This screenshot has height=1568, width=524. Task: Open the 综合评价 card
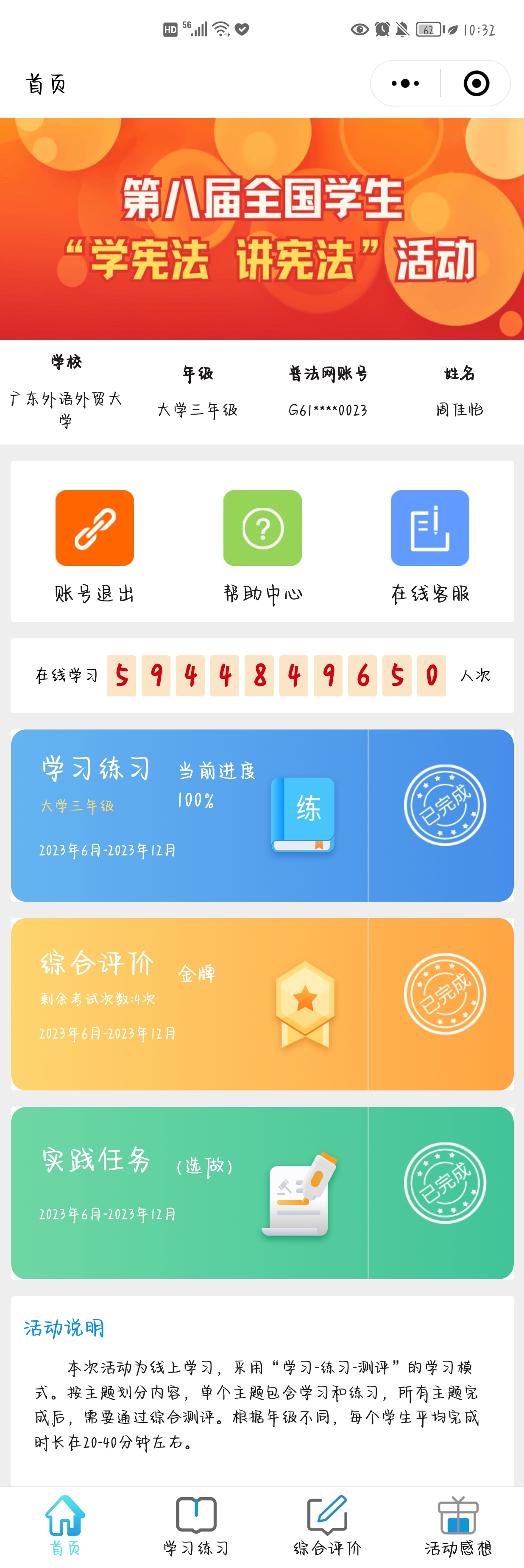click(262, 1004)
